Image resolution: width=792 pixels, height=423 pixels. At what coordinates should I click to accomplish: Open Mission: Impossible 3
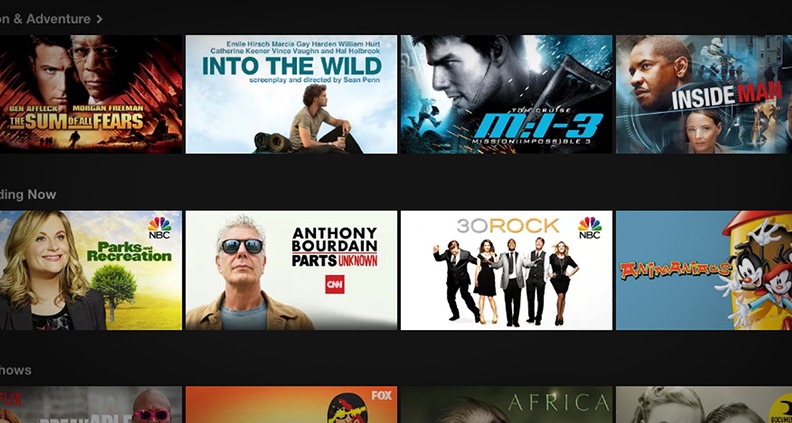tap(506, 94)
